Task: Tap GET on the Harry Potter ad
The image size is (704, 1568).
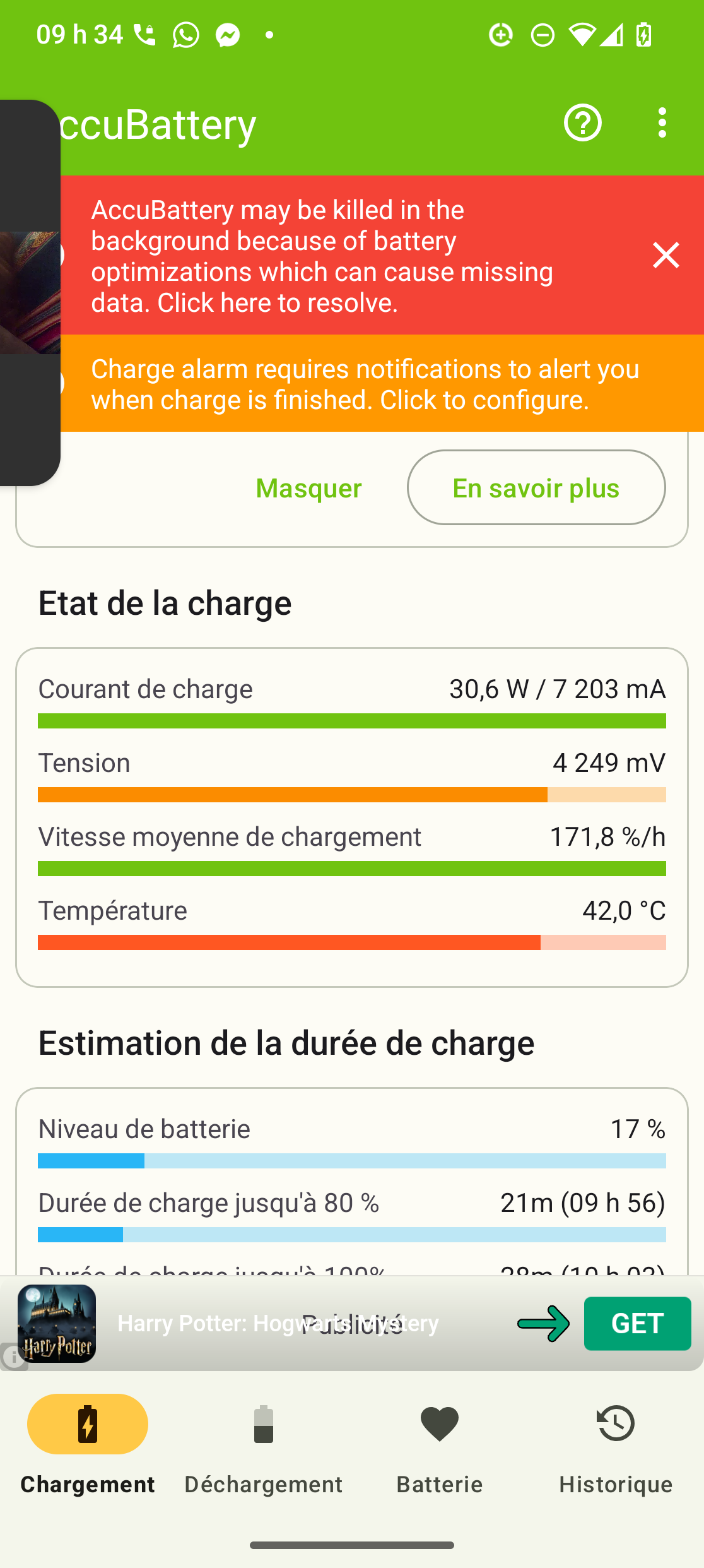Action: click(x=637, y=1323)
